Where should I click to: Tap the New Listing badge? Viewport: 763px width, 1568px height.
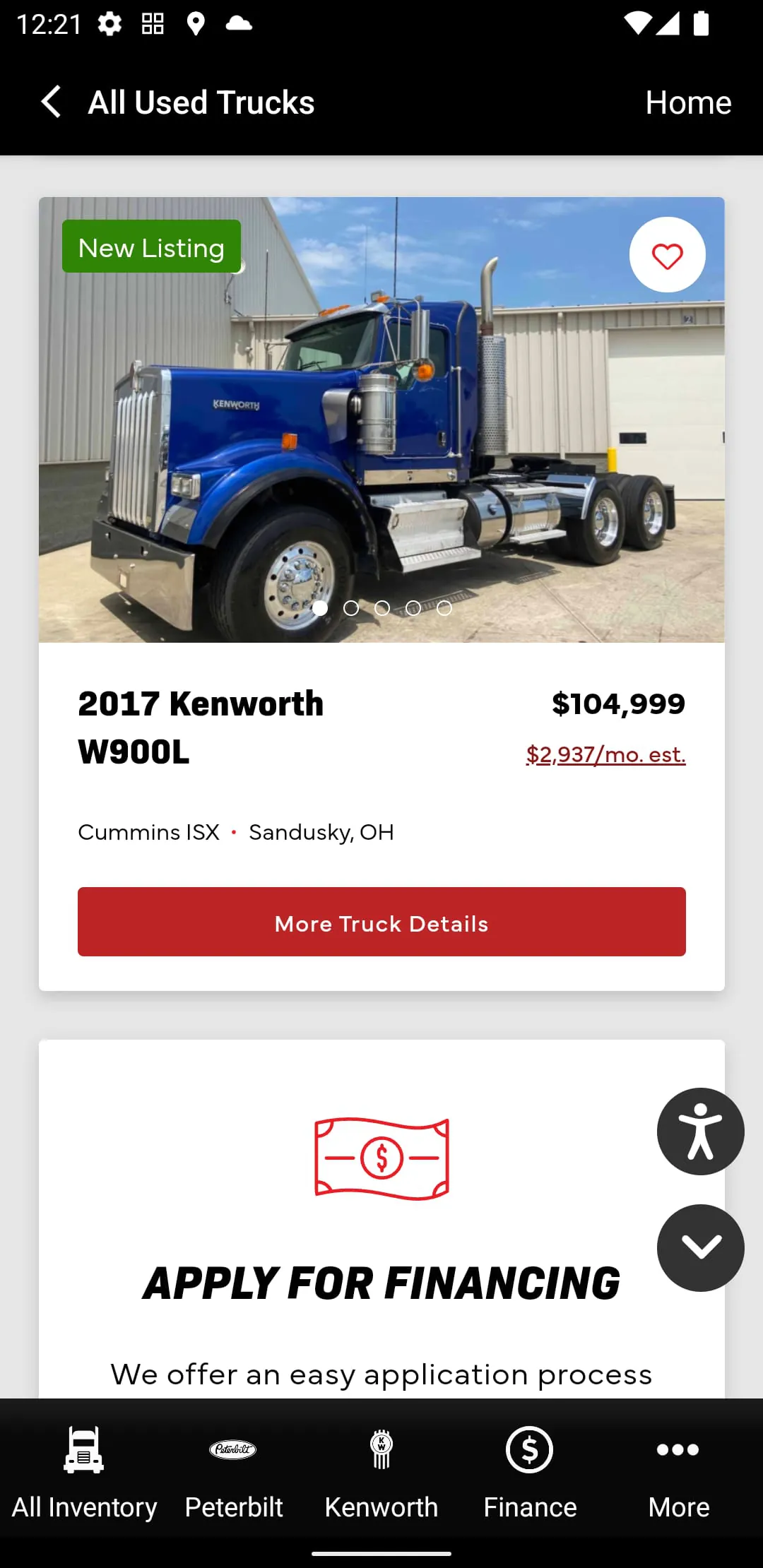[150, 247]
